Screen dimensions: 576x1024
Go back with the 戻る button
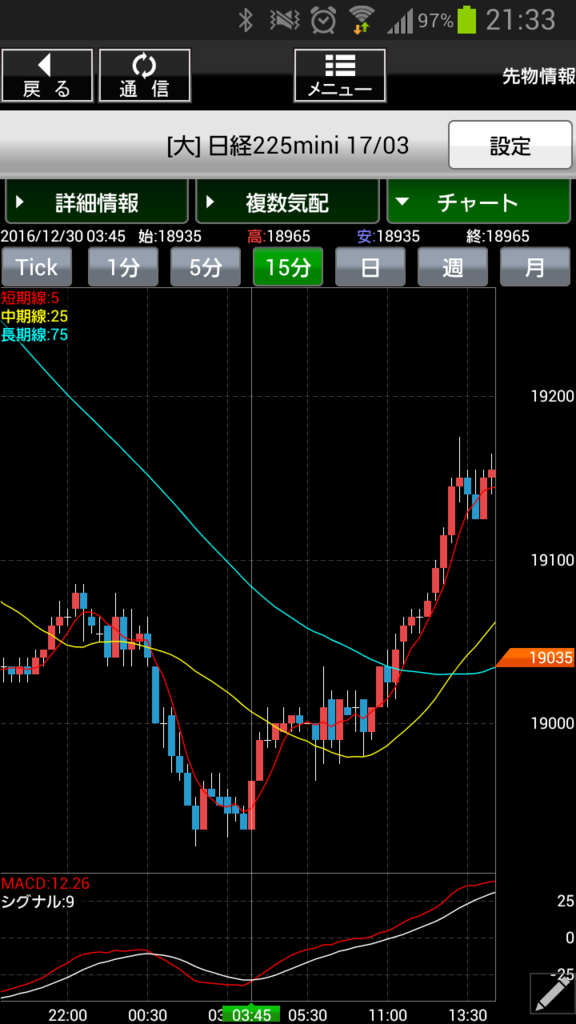[x=47, y=75]
